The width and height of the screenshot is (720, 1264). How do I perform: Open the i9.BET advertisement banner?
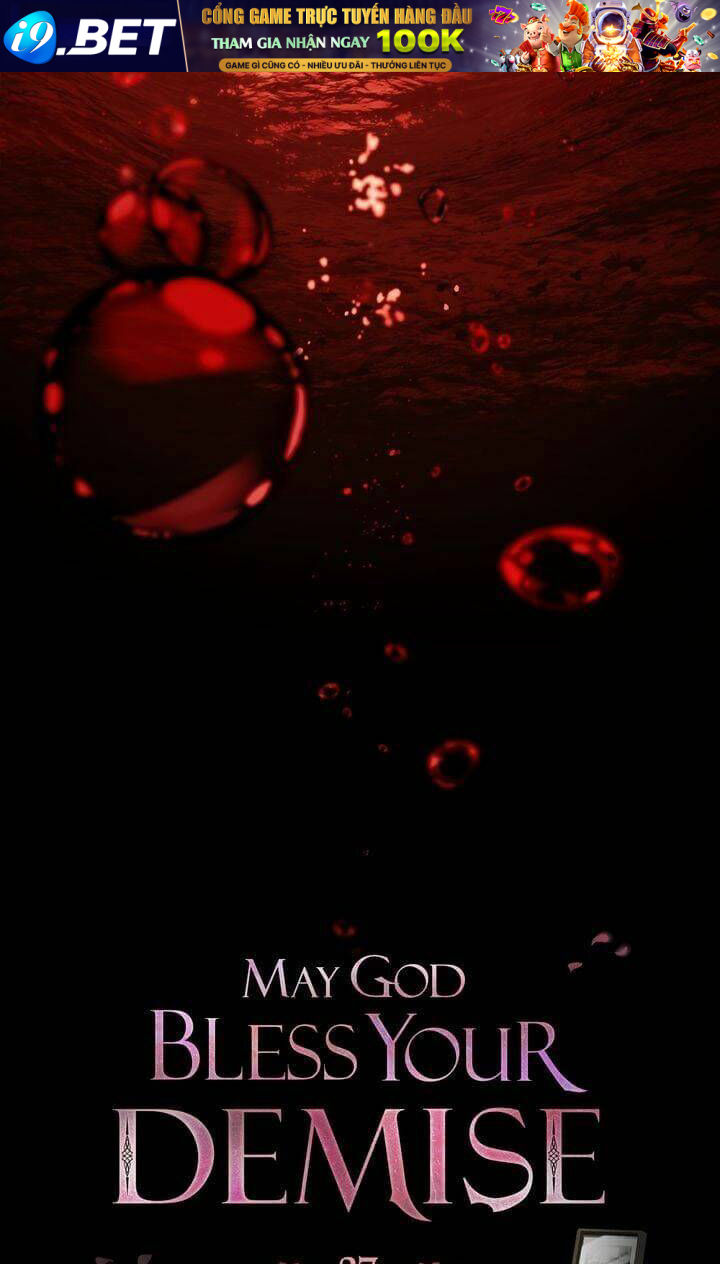pyautogui.click(x=360, y=36)
